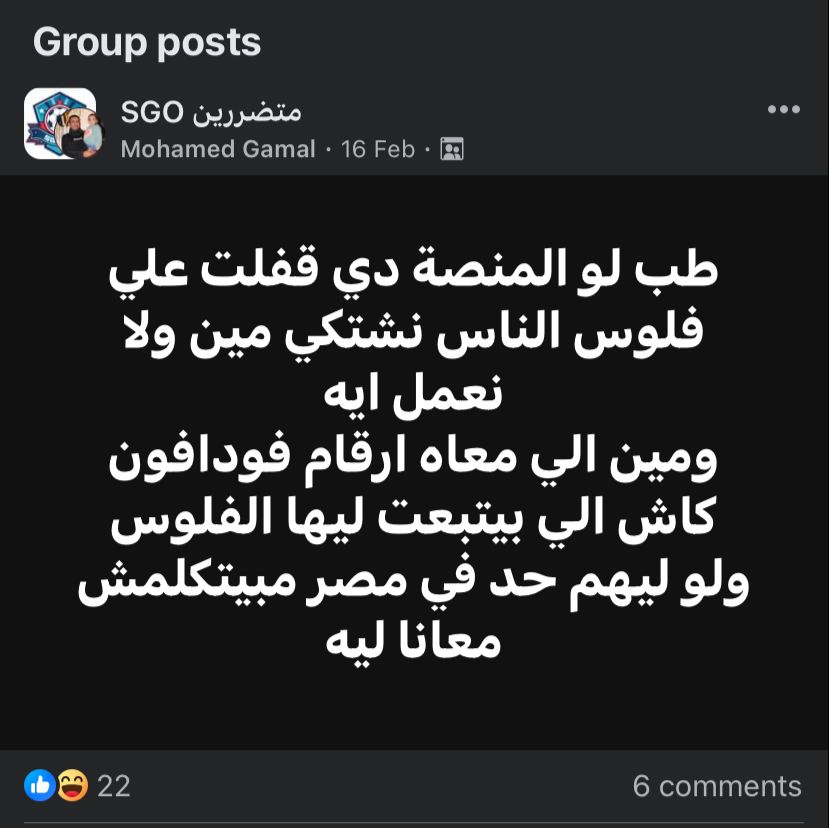This screenshot has width=829, height=828.
Task: Open the 6 comments
Action: point(716,786)
